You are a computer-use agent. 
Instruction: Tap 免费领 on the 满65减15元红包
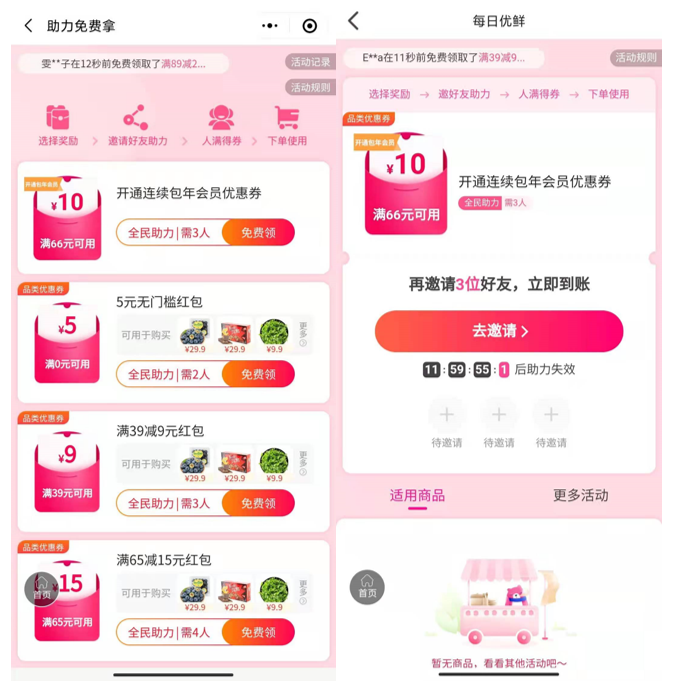click(x=258, y=632)
